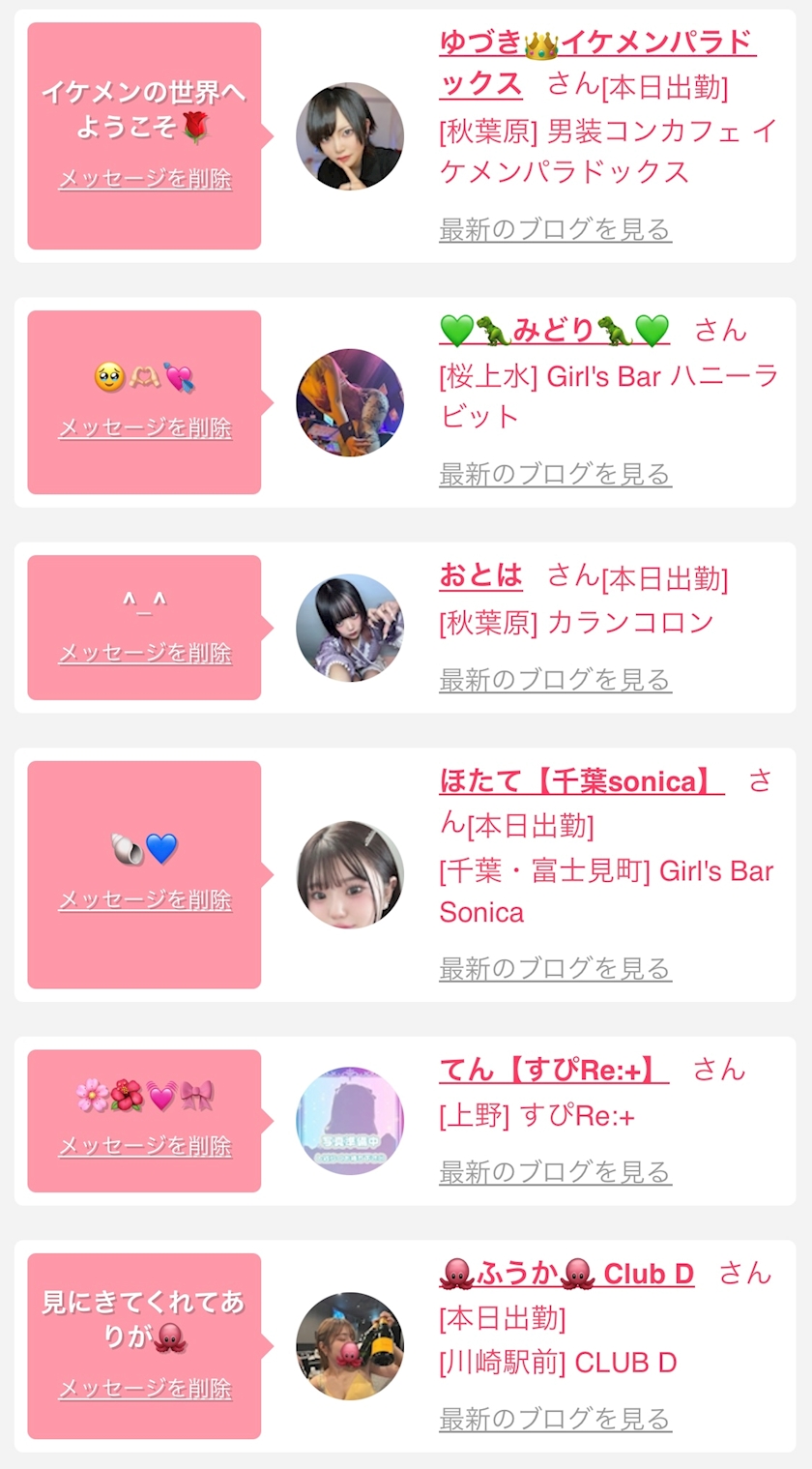This screenshot has height=1469, width=812.
Task: Open おとは's profile link
Action: pyautogui.click(x=480, y=576)
